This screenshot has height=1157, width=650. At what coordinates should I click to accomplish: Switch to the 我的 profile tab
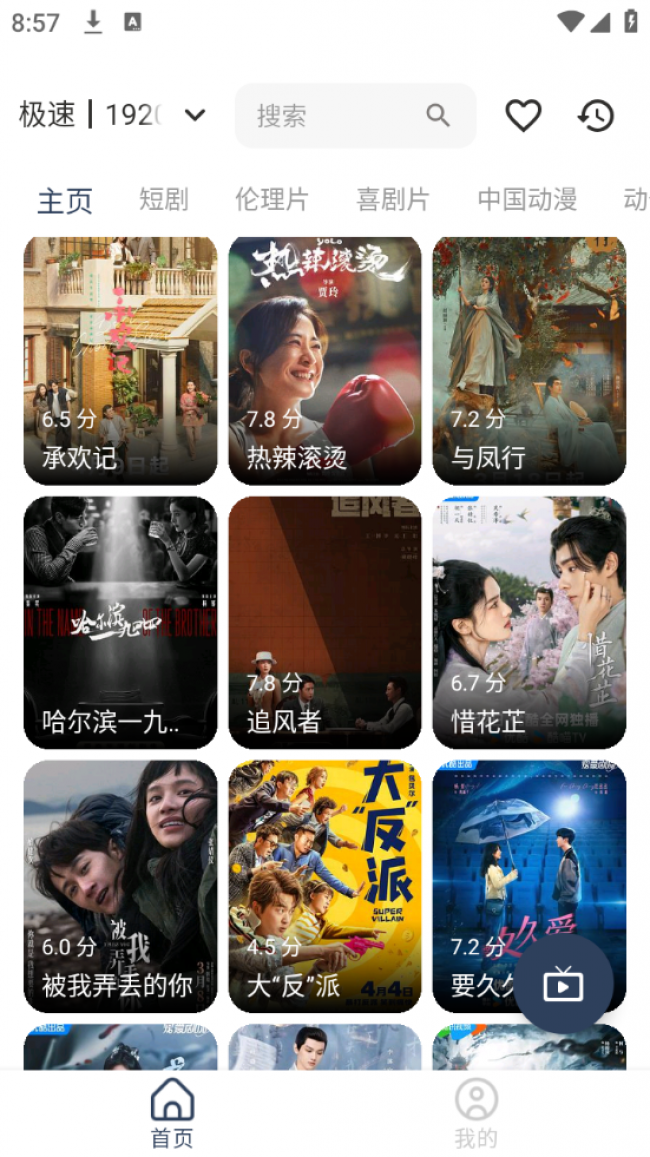(x=476, y=1113)
